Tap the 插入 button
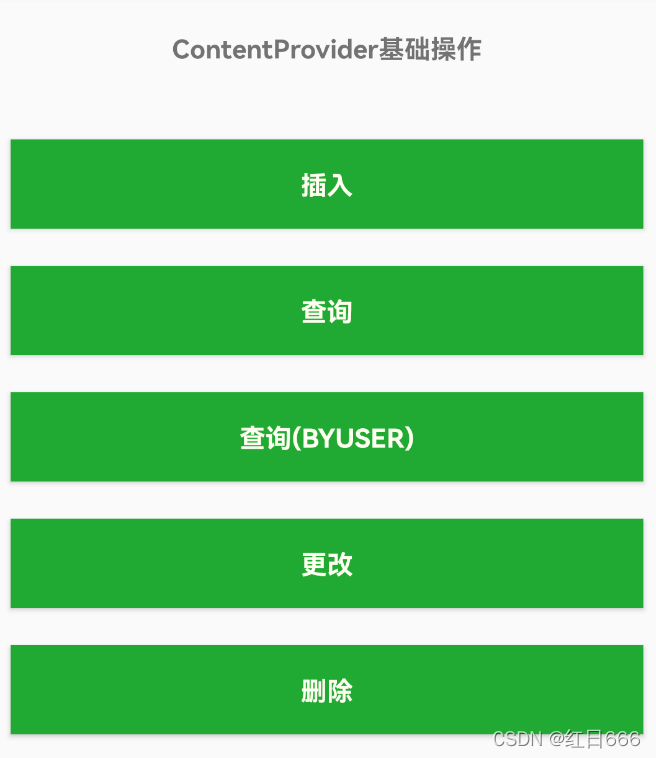 pos(327,185)
